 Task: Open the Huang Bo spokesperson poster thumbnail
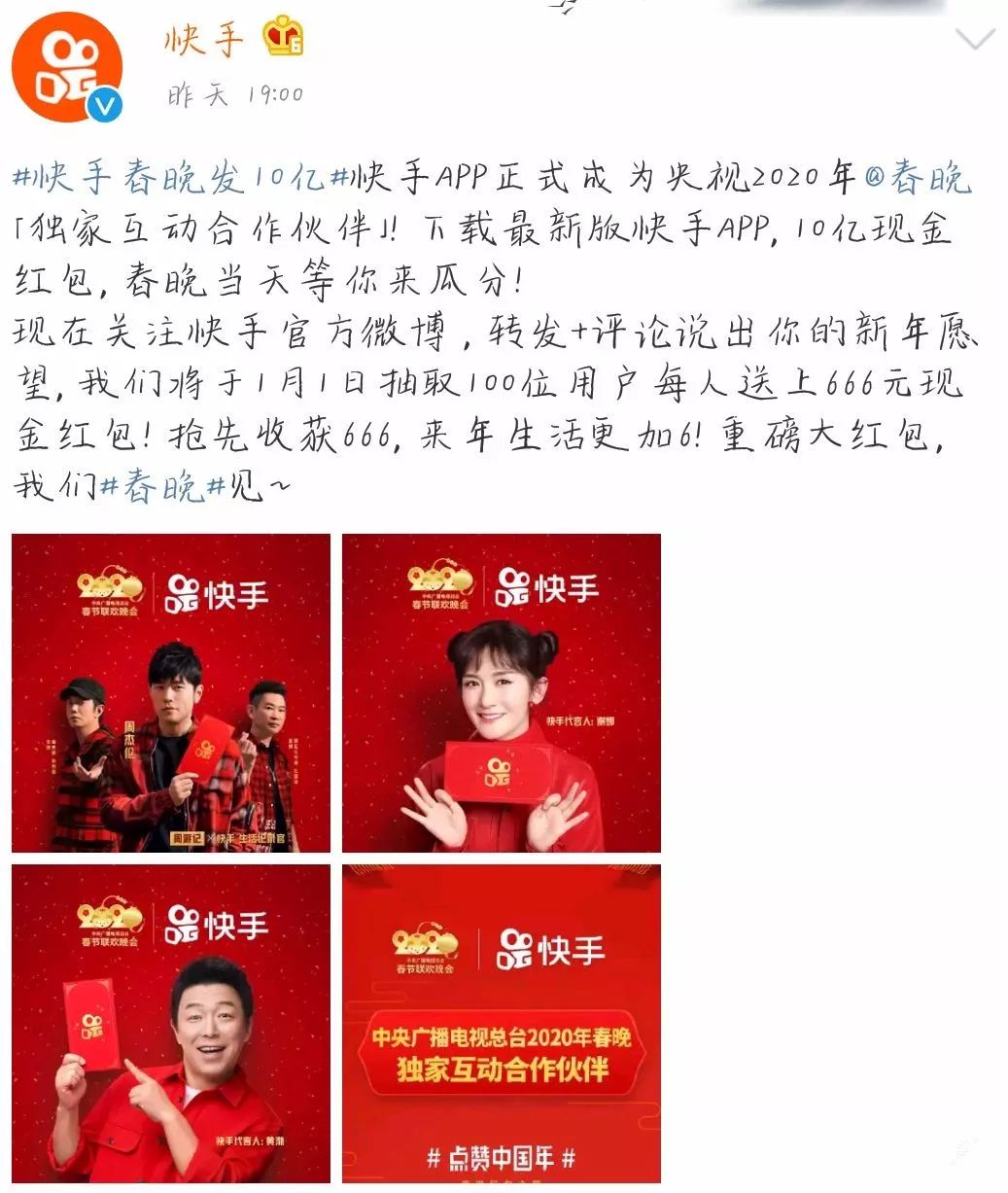click(x=170, y=1026)
